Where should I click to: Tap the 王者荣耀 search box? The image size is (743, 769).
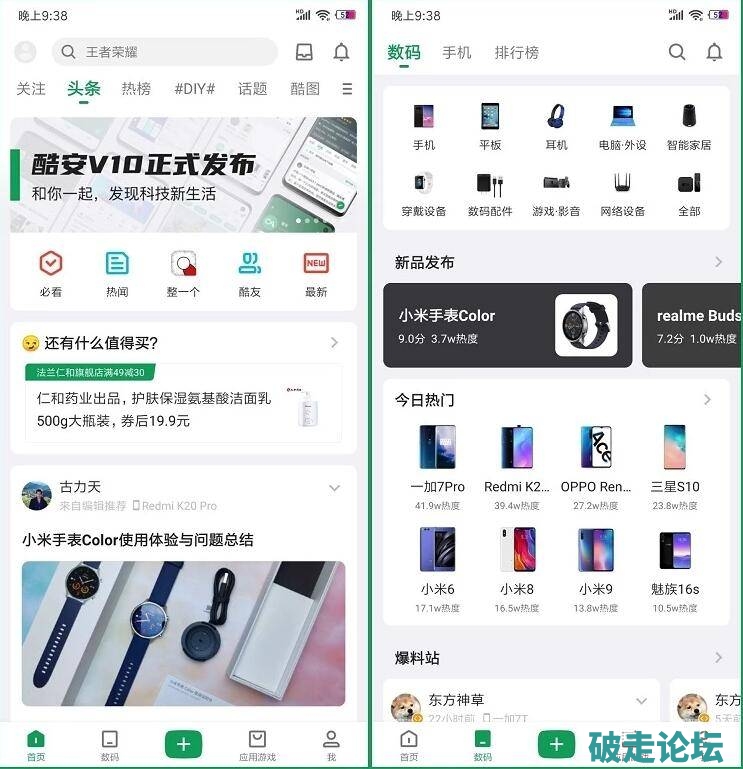(165, 52)
